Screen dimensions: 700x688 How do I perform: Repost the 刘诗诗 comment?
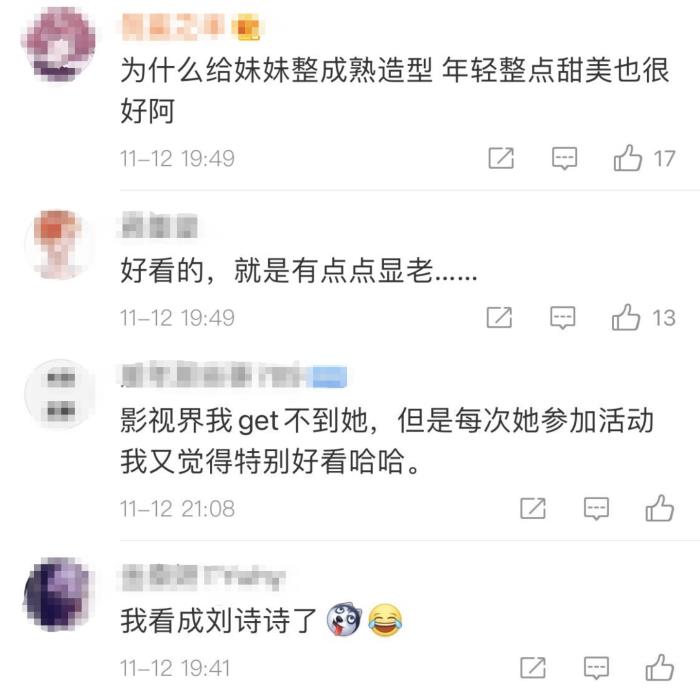click(x=533, y=667)
